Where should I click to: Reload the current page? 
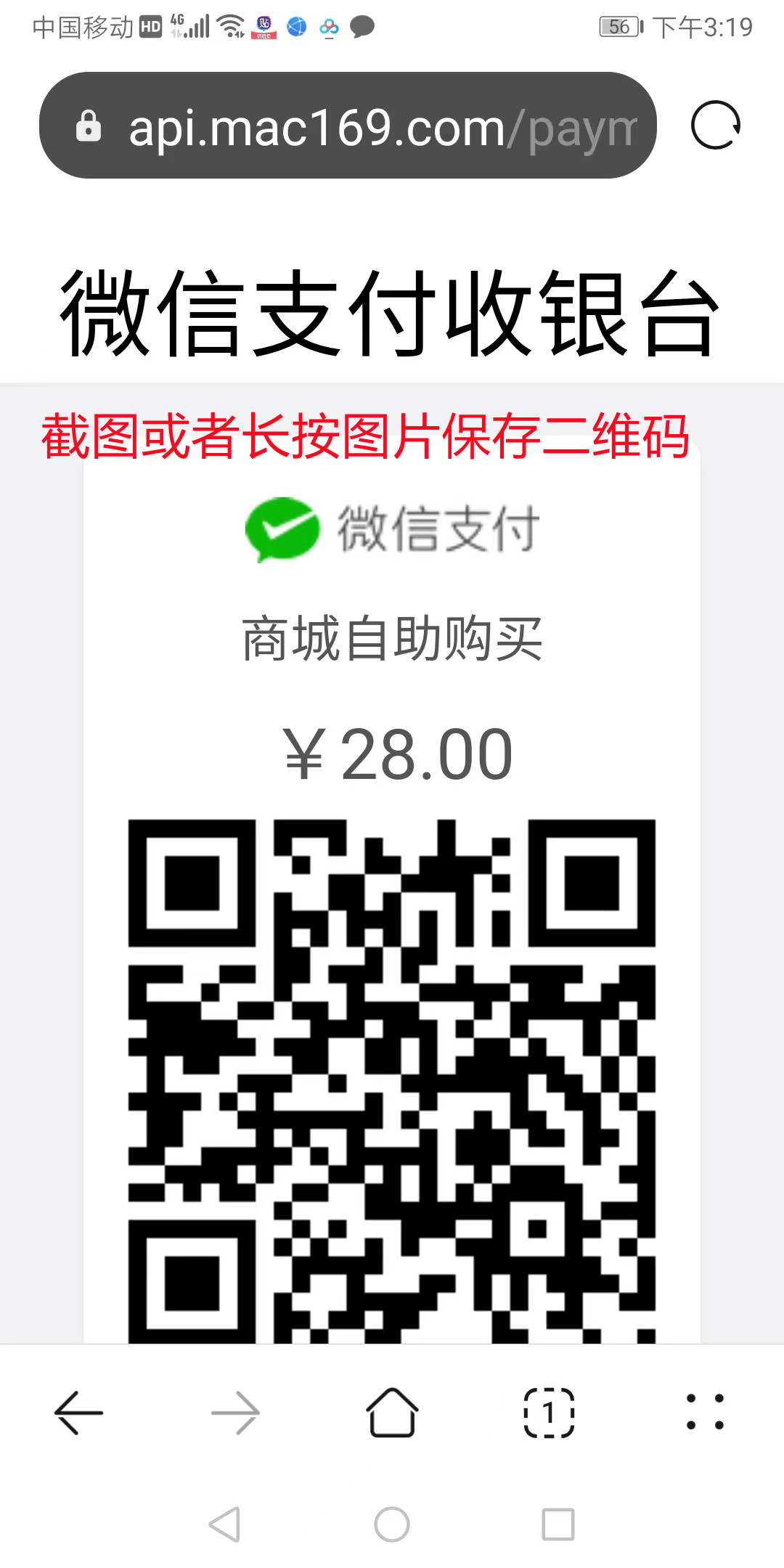716,125
